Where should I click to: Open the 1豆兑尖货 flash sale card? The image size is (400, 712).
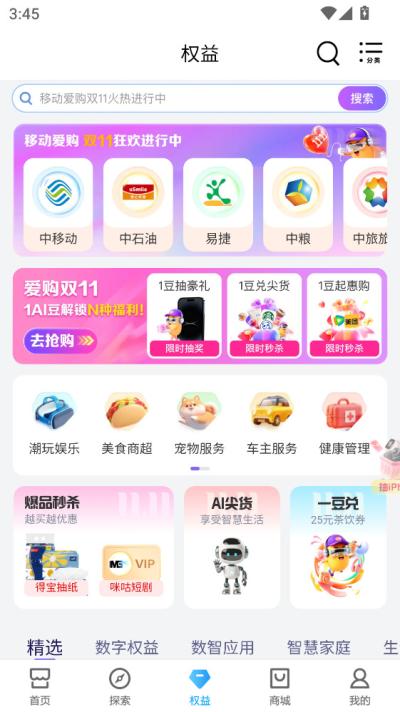pos(264,316)
